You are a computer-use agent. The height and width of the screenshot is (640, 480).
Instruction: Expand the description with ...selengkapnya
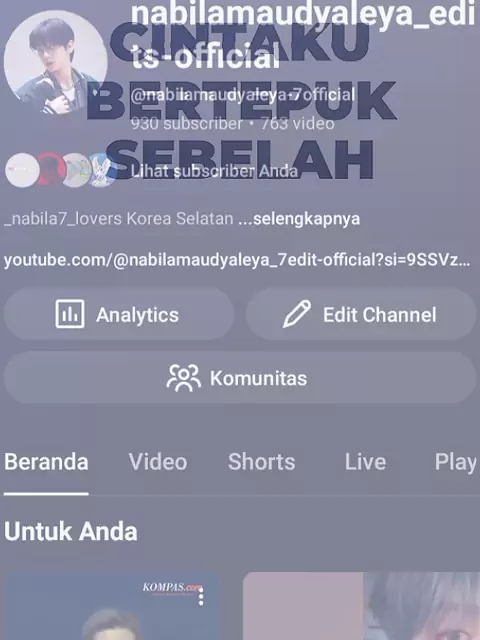coord(299,219)
